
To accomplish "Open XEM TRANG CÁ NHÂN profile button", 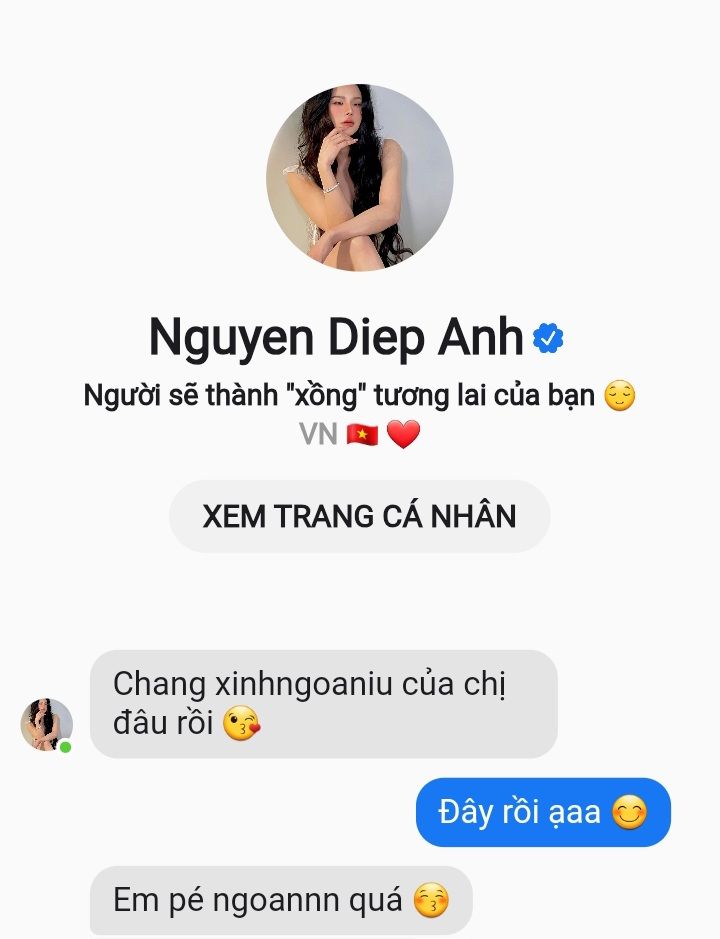I will coord(359,516).
